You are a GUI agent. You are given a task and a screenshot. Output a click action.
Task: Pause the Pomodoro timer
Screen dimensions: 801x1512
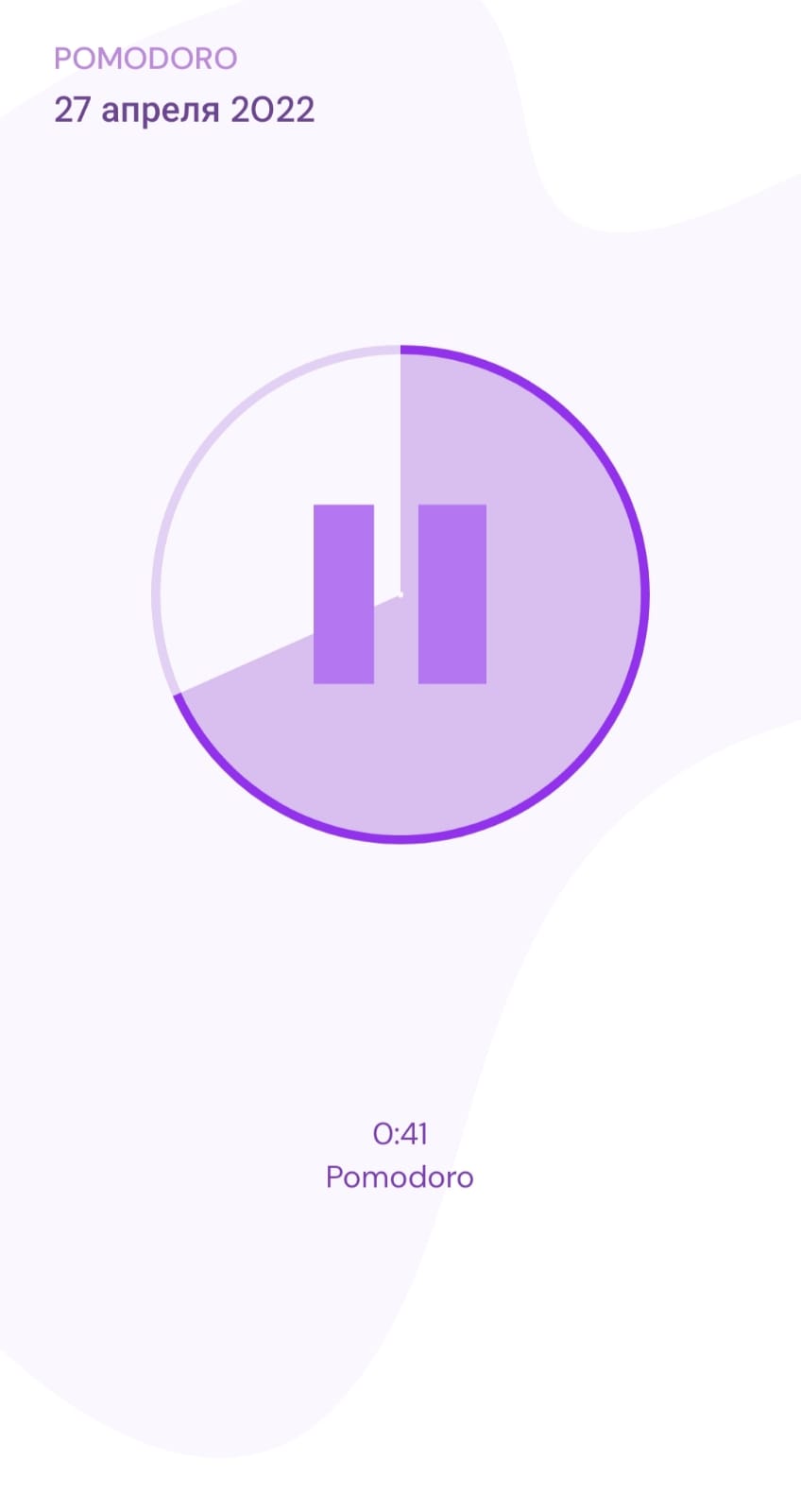pos(400,593)
